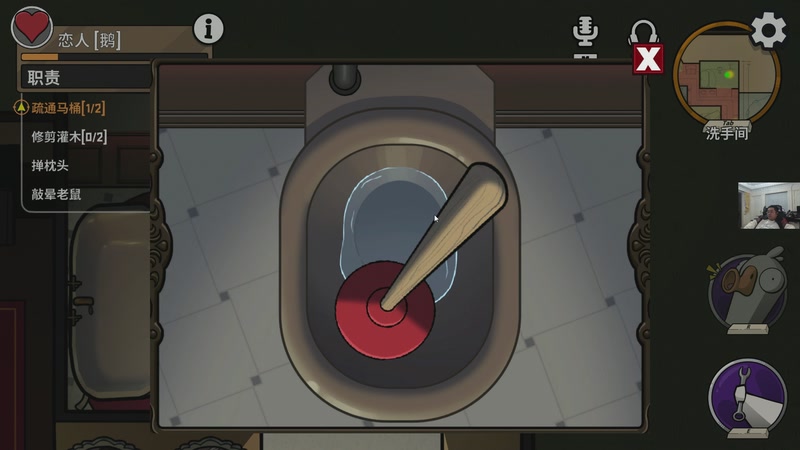Tap the red plunger cup
This screenshot has height=450, width=800.
point(384,310)
